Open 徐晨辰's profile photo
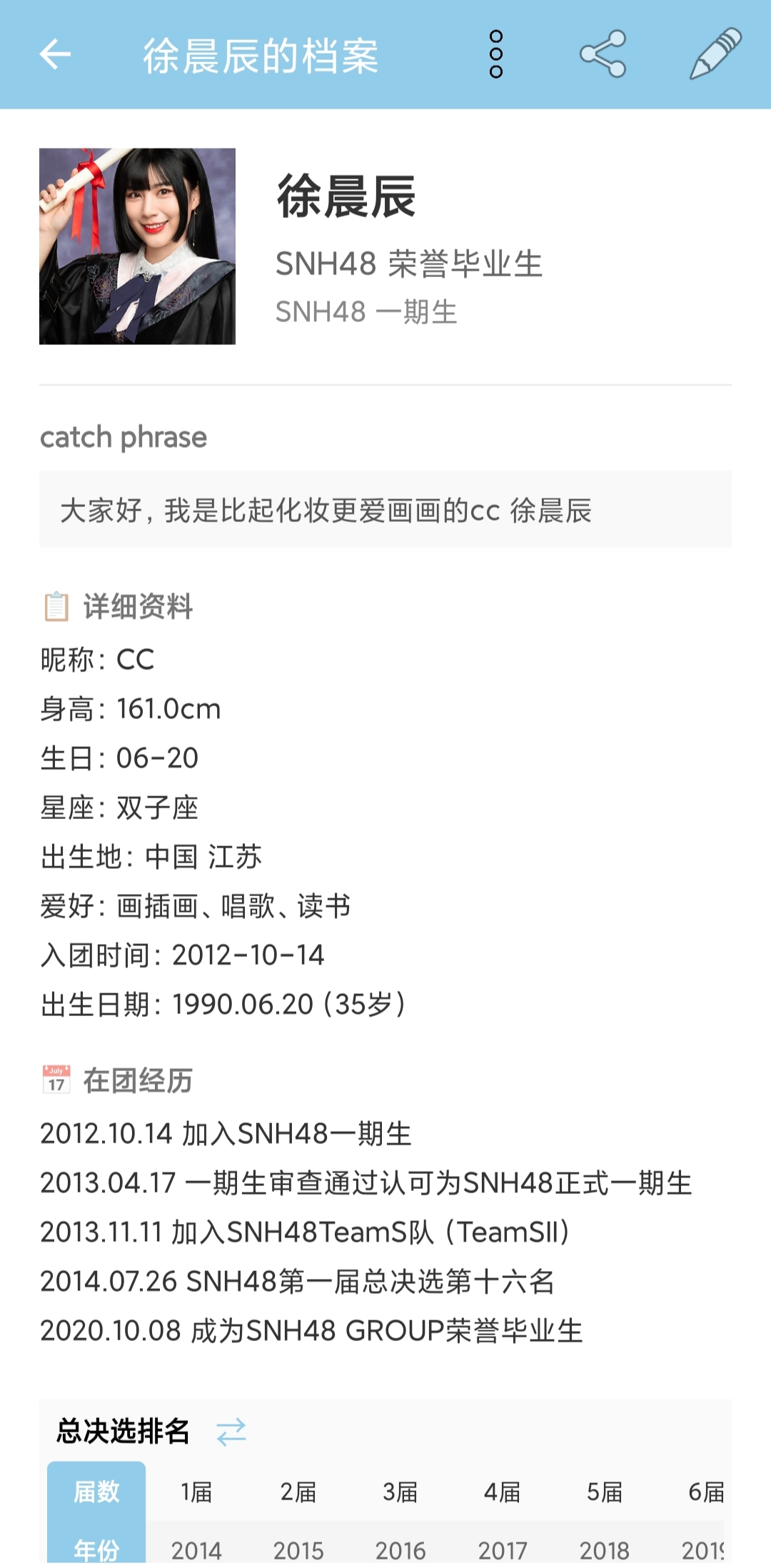This screenshot has width=771, height=1568. pos(137,246)
